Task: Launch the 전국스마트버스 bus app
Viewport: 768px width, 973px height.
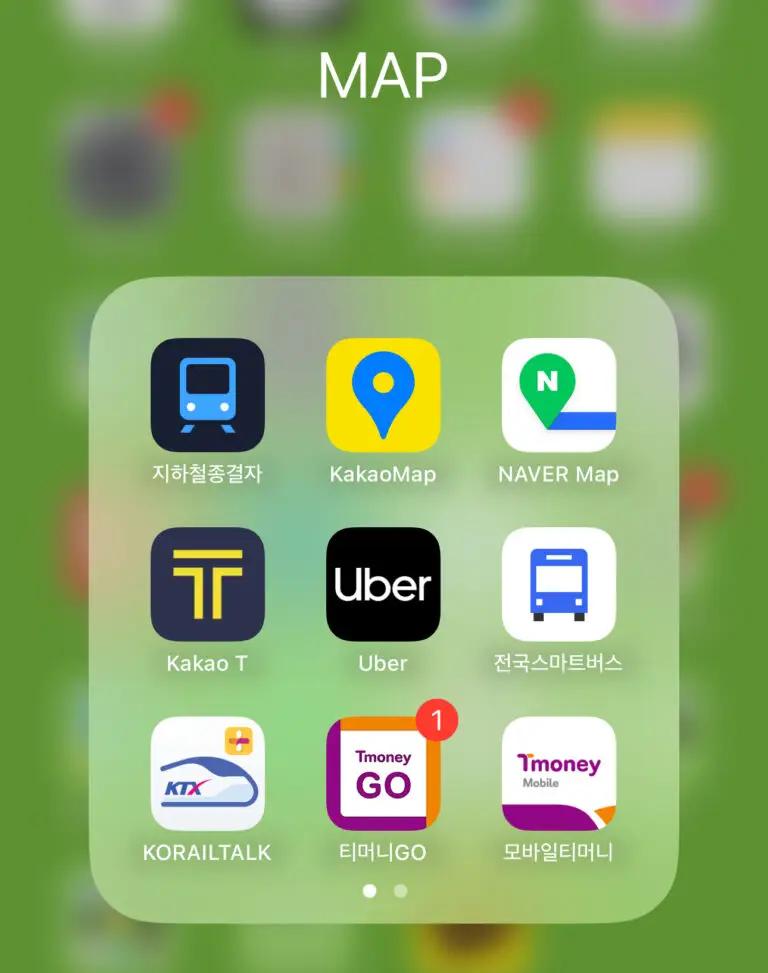Action: 558,584
